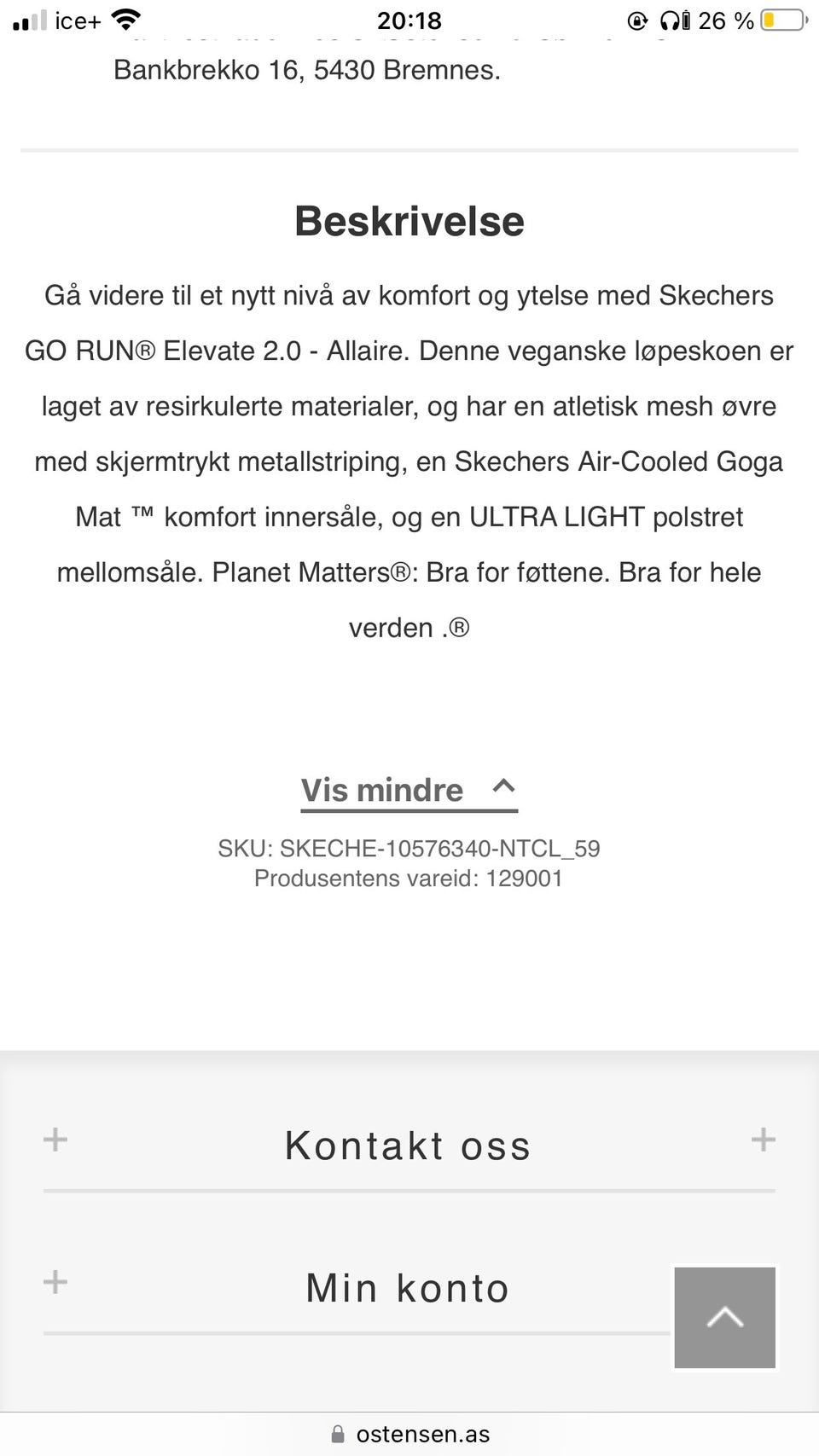Tap the plus icon beside Kontakt oss
This screenshot has width=819, height=1456.
(54, 1140)
